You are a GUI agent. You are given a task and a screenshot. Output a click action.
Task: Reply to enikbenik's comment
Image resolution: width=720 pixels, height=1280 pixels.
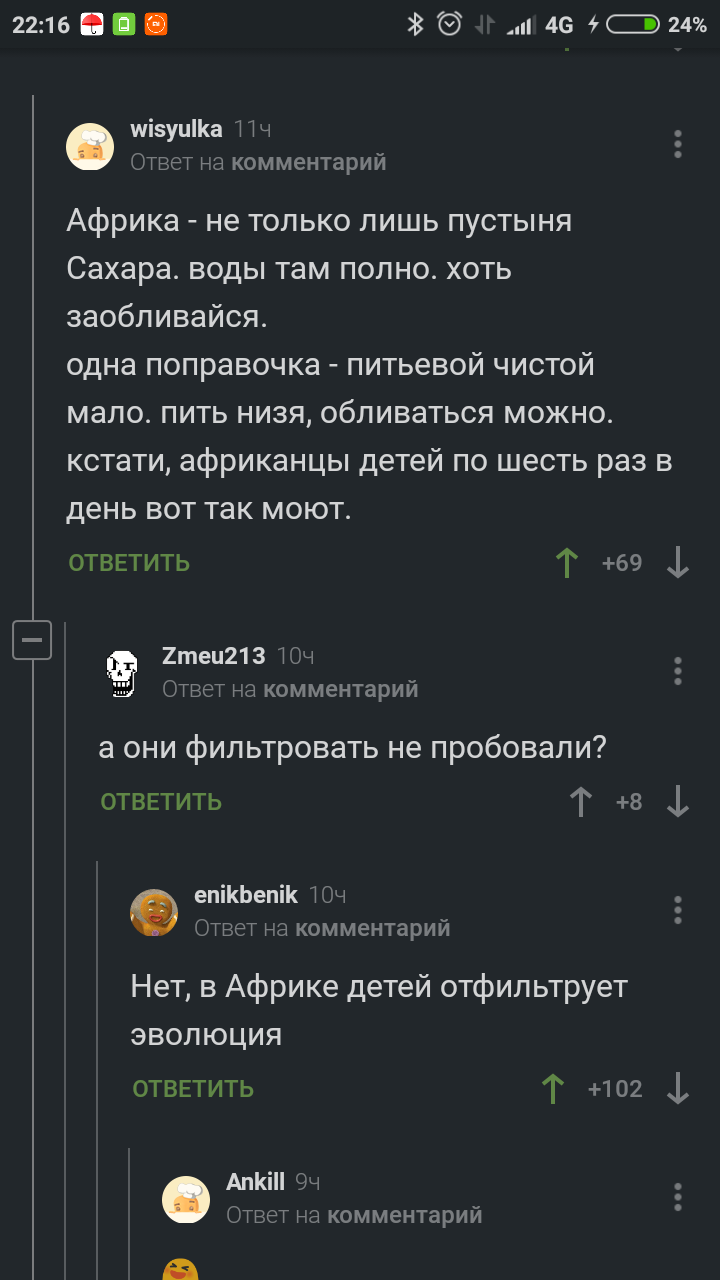tap(193, 1089)
